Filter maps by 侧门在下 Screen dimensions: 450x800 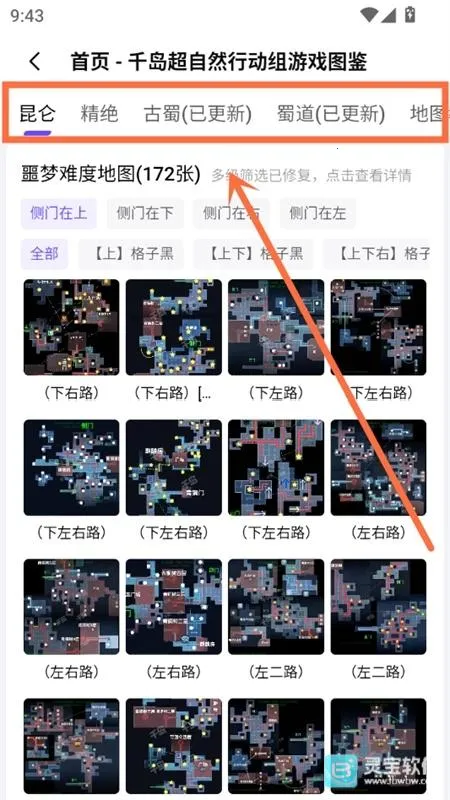pyautogui.click(x=145, y=213)
